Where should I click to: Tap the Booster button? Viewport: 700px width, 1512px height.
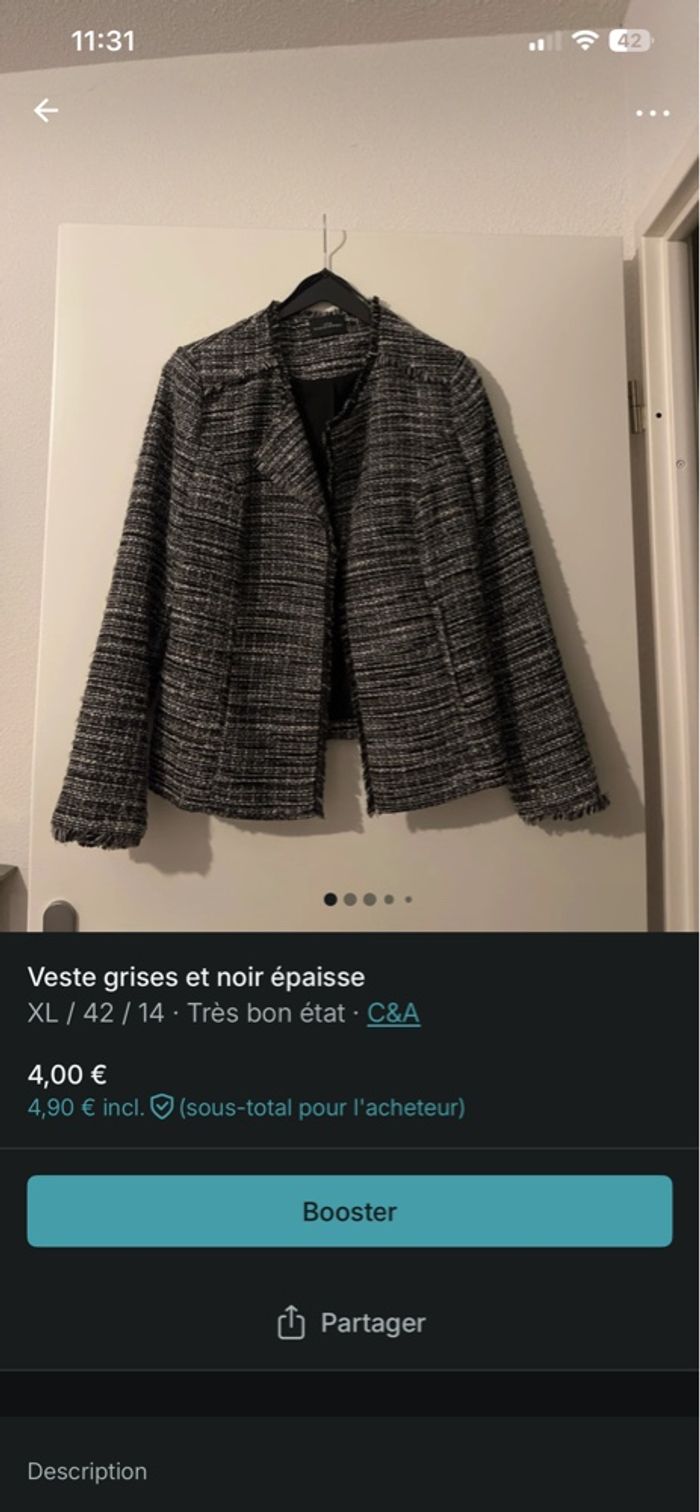[349, 1211]
